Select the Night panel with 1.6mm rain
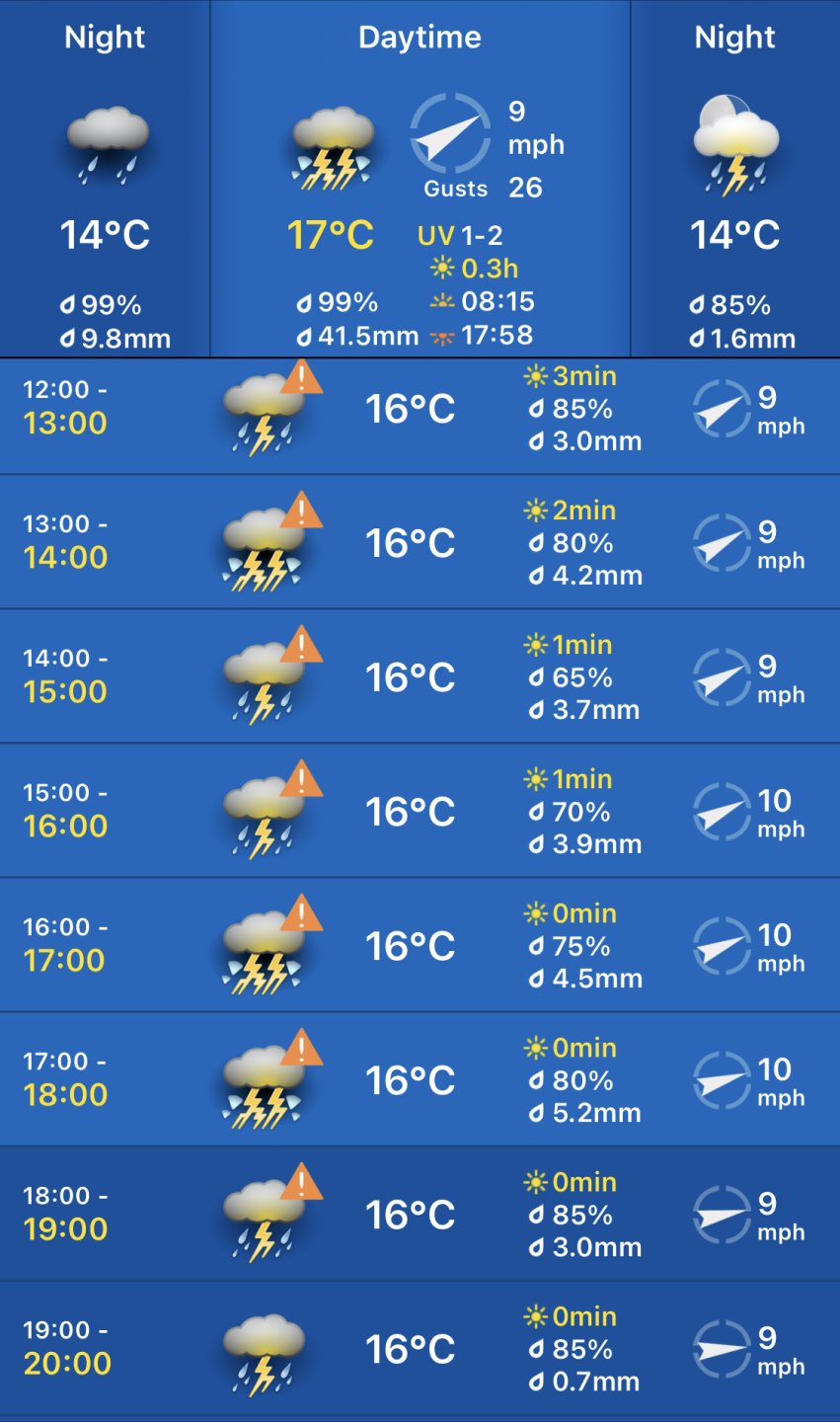840x1422 pixels. point(734,178)
